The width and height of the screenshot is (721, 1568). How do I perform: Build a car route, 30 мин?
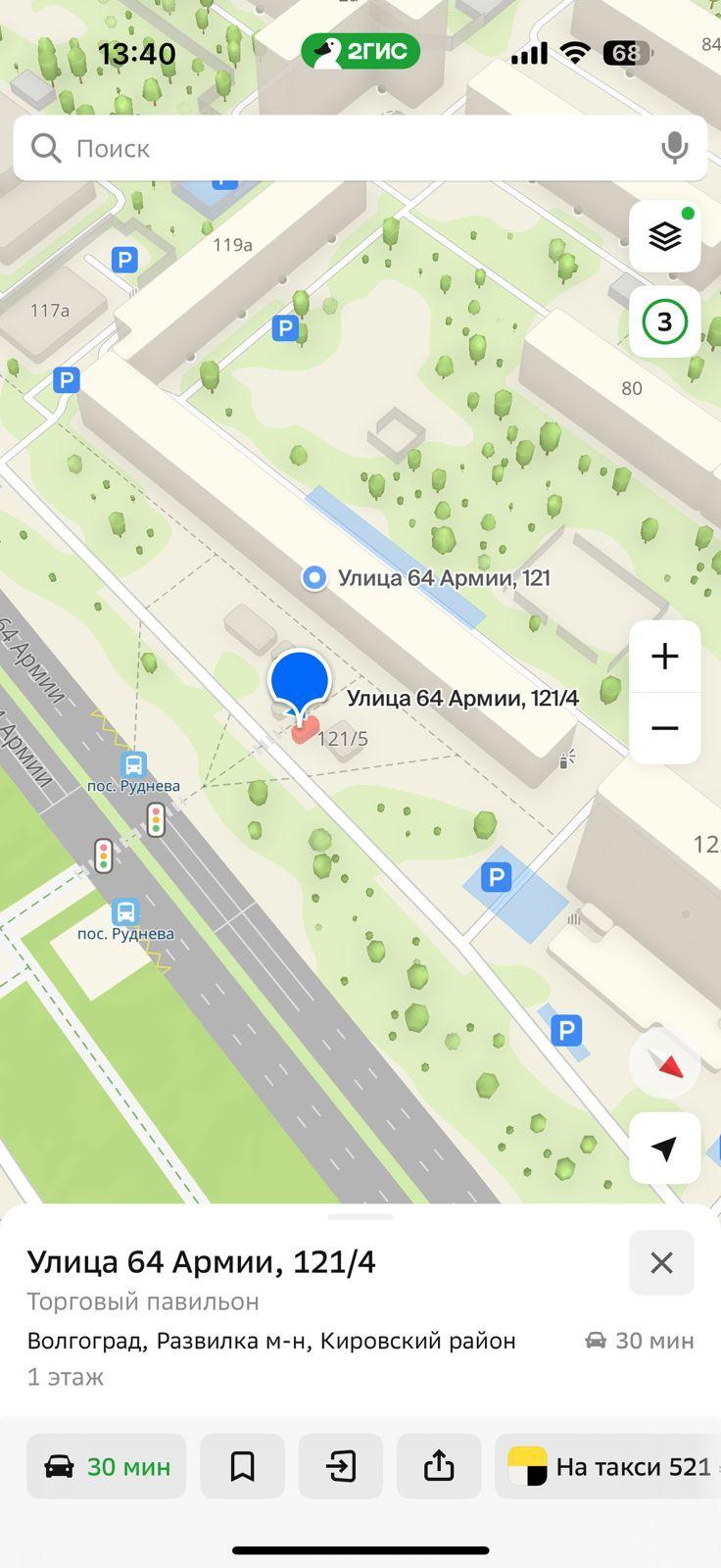(106, 1466)
